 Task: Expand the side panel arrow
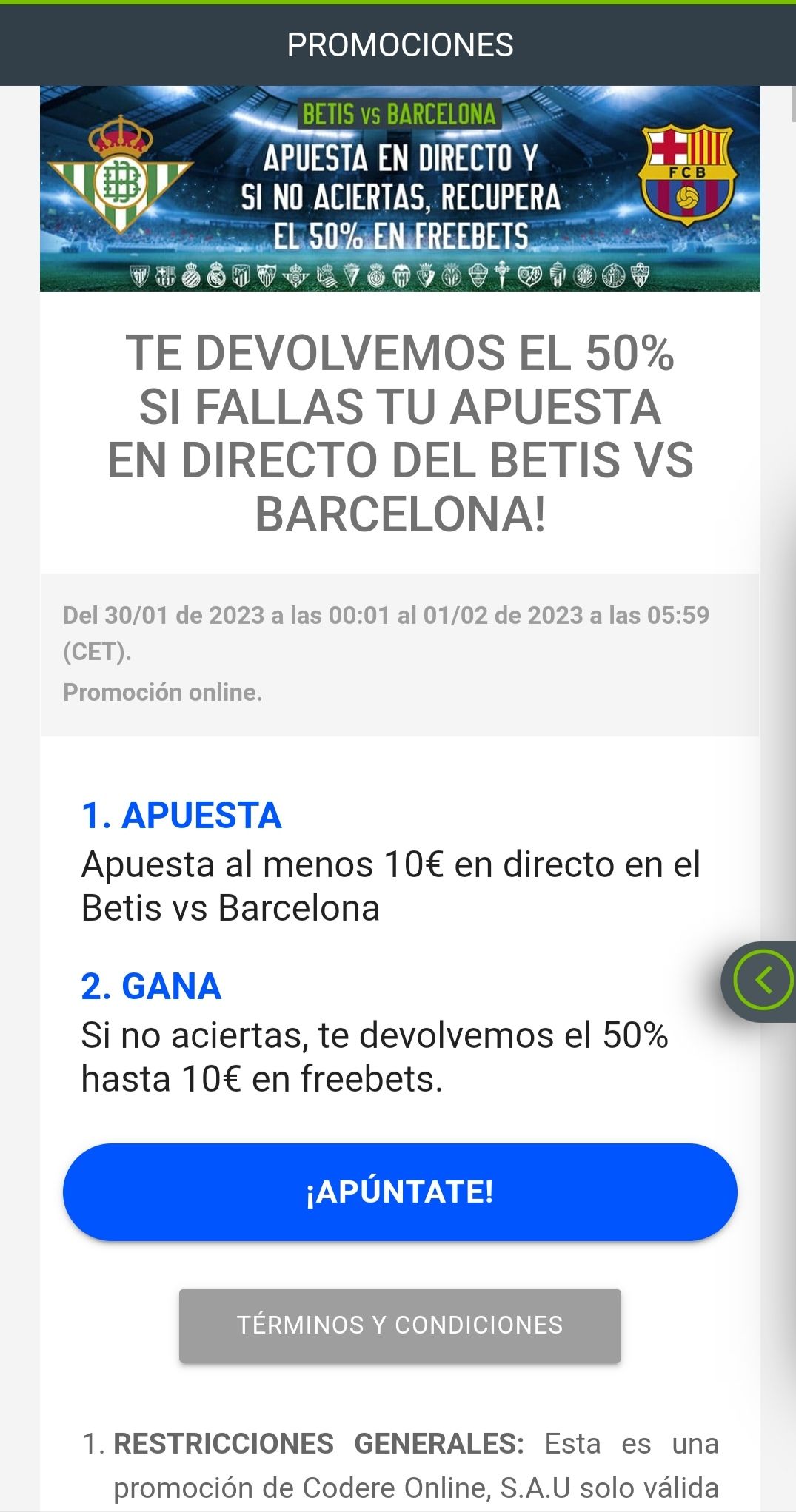763,981
